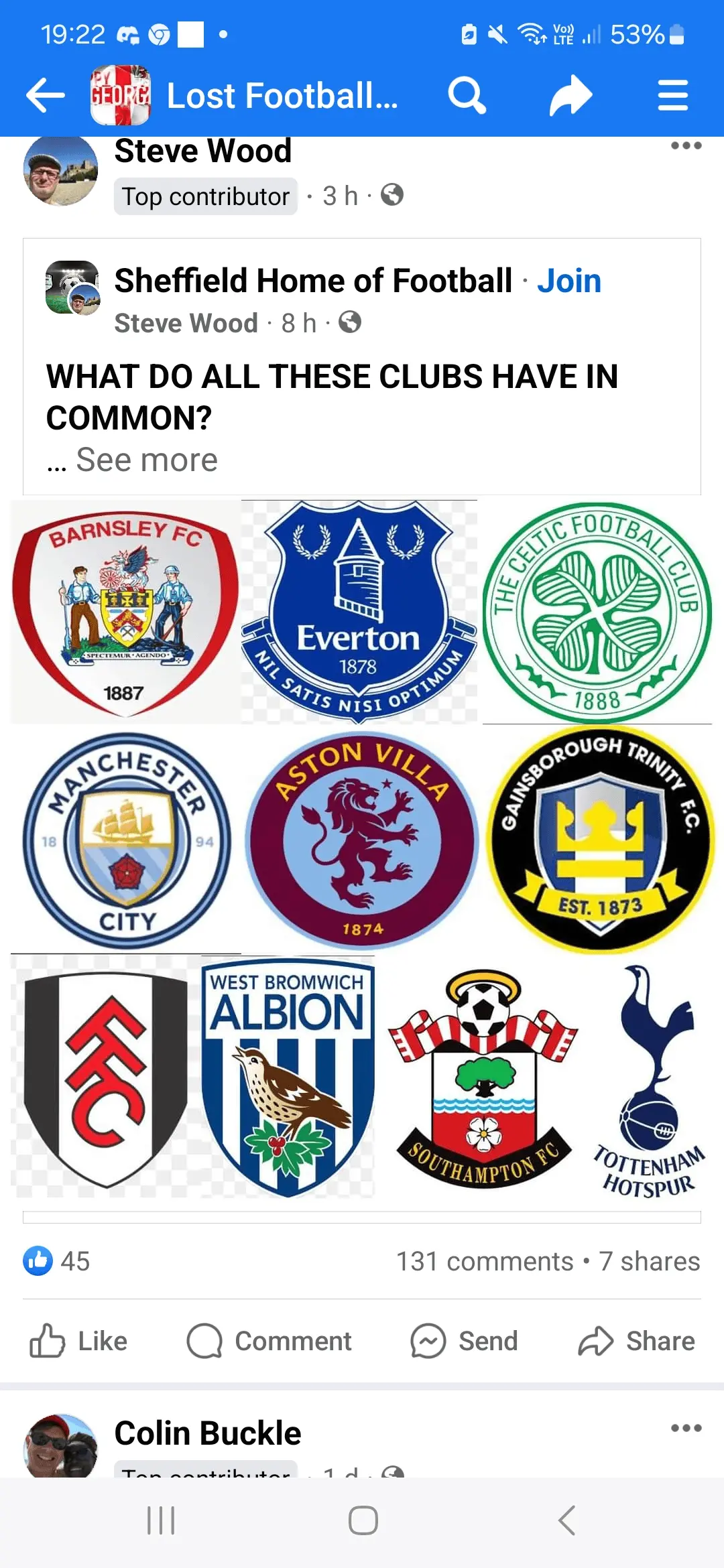Open options for Steve Wood's post
Screen dimensions: 724x1568
tap(686, 146)
